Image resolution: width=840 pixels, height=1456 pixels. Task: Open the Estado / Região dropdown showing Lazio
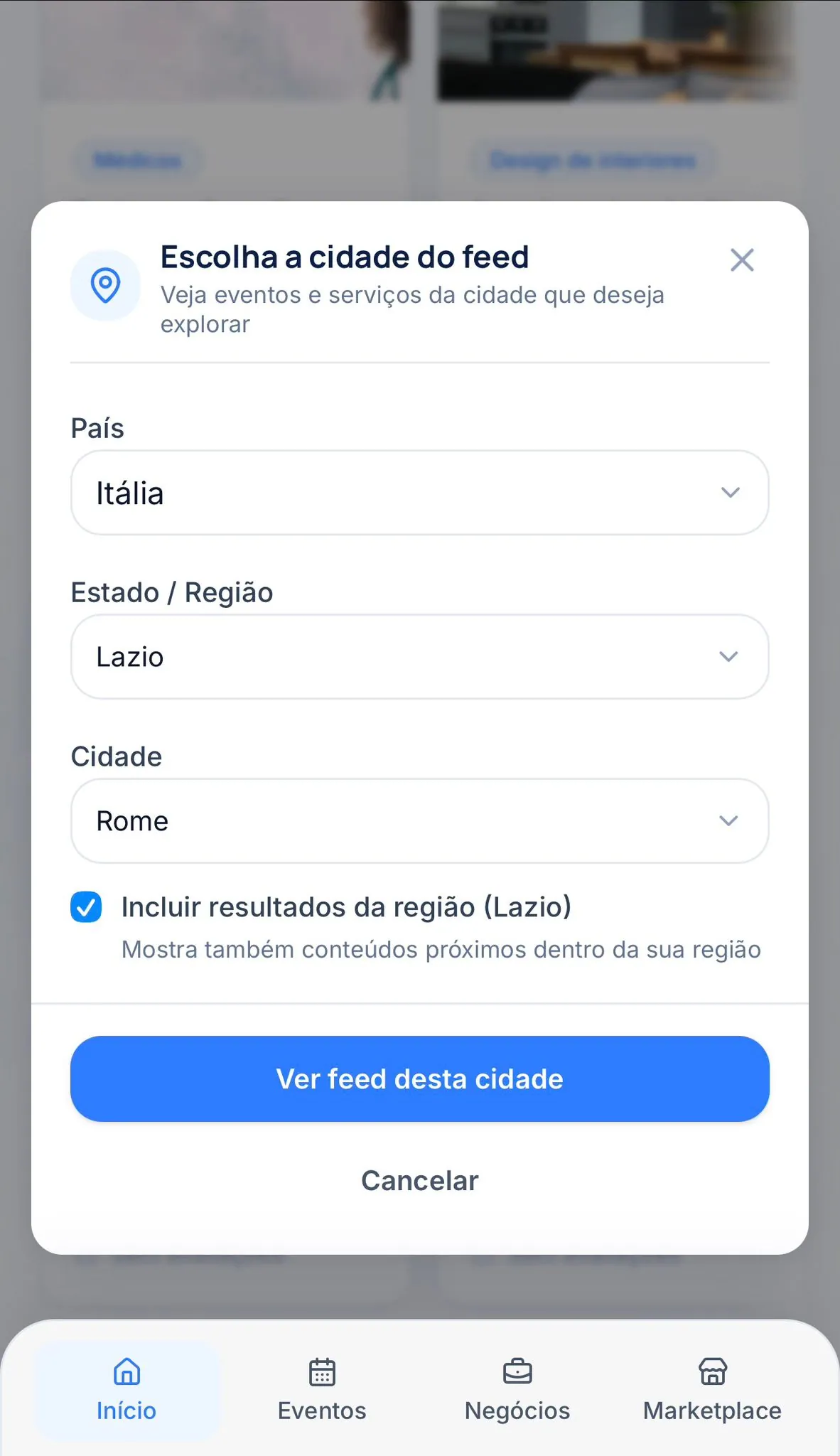pos(419,656)
